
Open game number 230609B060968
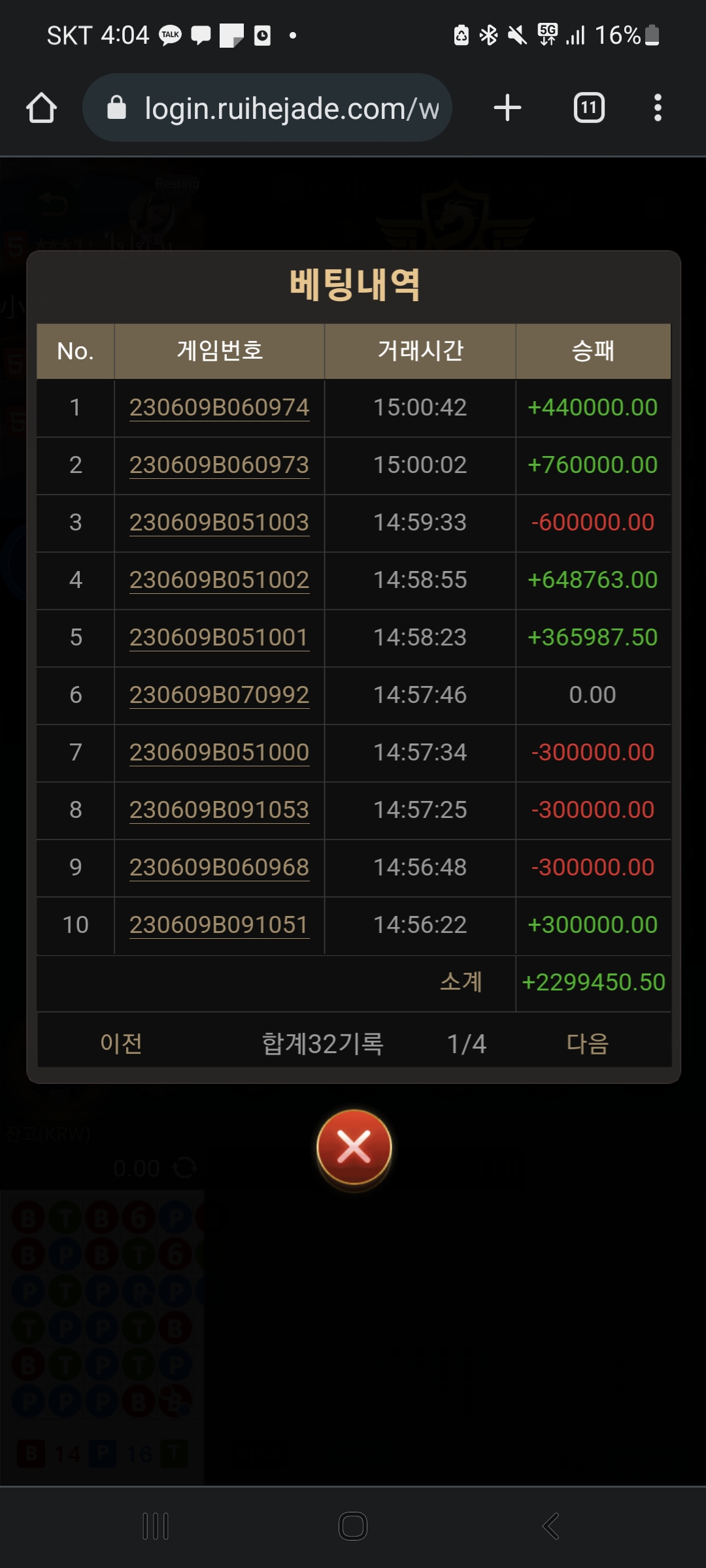coord(219,868)
